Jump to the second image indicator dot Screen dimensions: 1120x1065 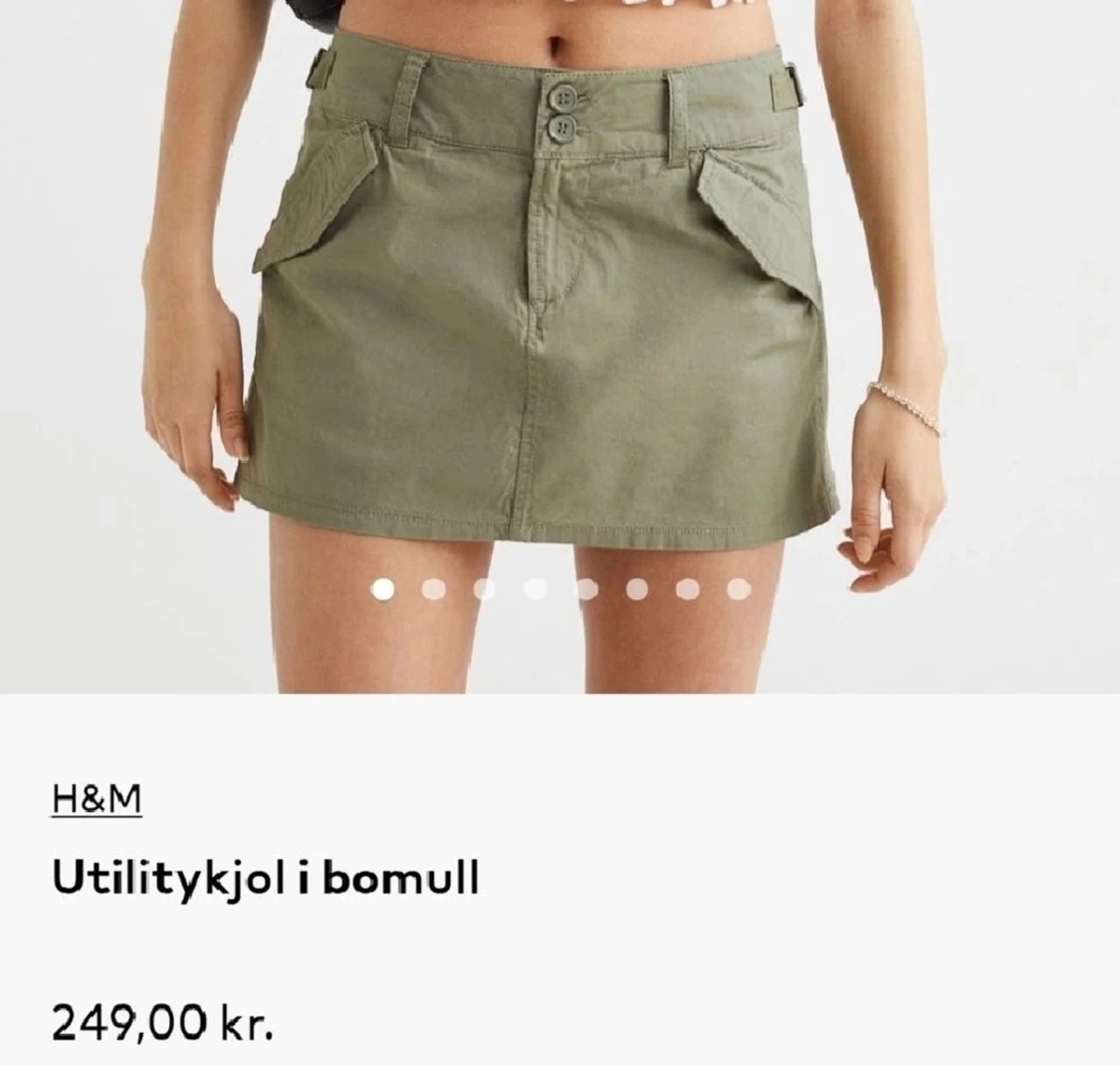pos(433,589)
